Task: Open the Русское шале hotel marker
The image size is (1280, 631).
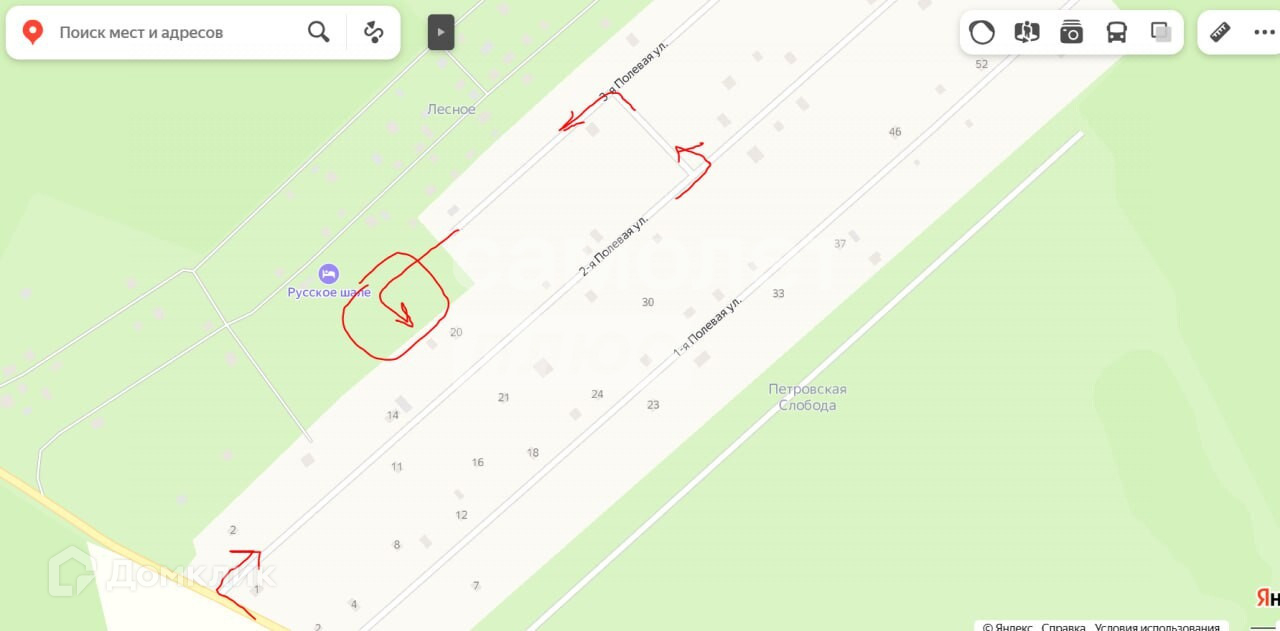Action: 328,273
